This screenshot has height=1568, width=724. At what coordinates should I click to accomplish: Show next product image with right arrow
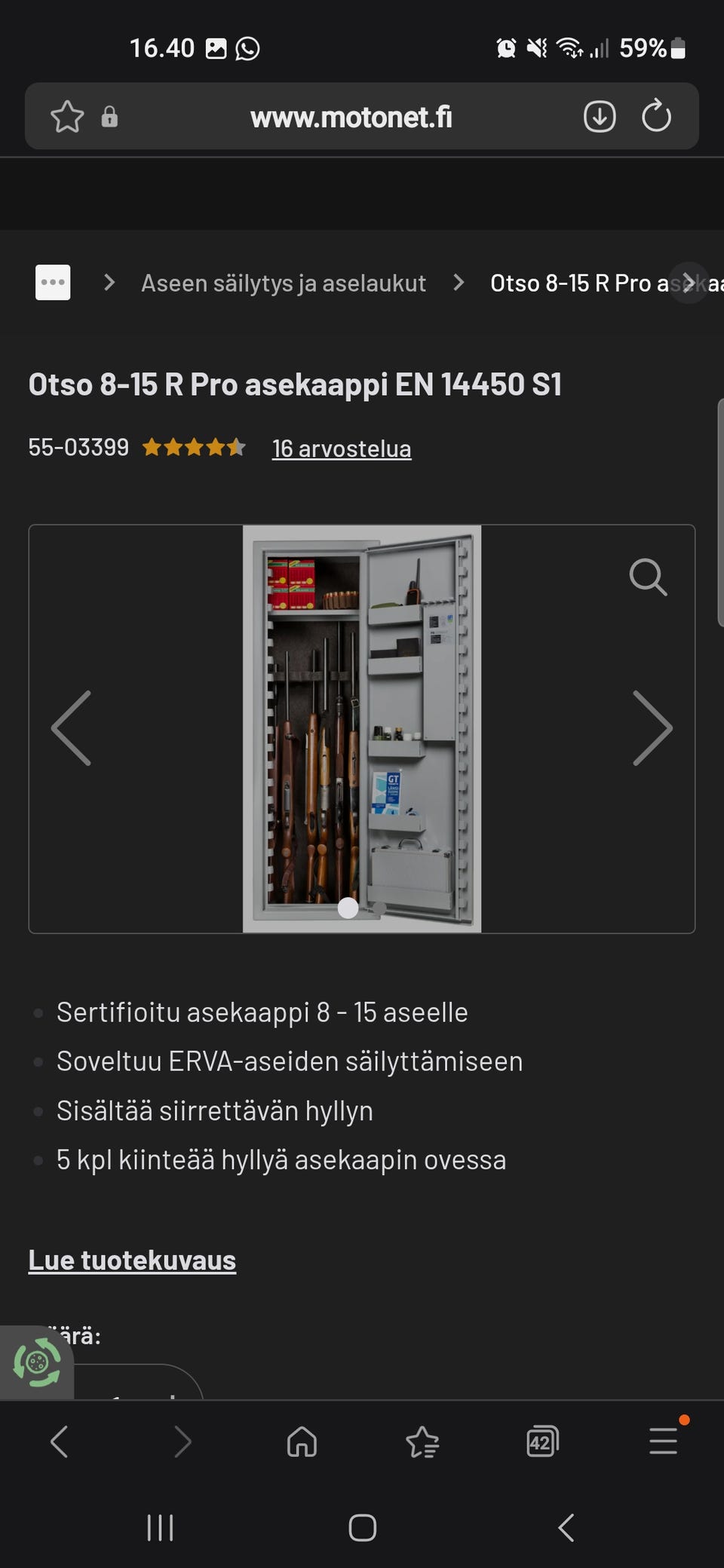(x=652, y=727)
